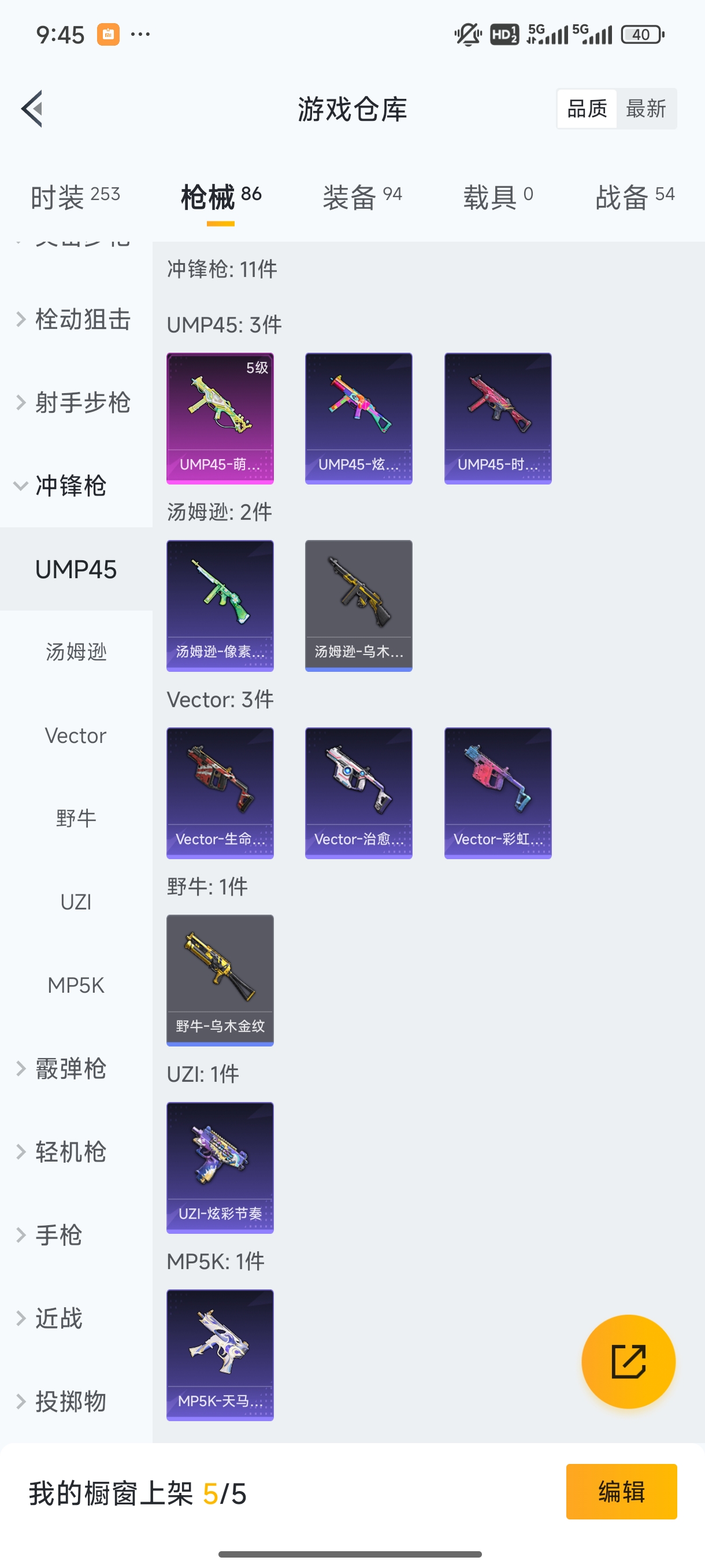This screenshot has width=705, height=1568.
Task: Expand the 霰弹枪 category
Action: [x=70, y=1068]
